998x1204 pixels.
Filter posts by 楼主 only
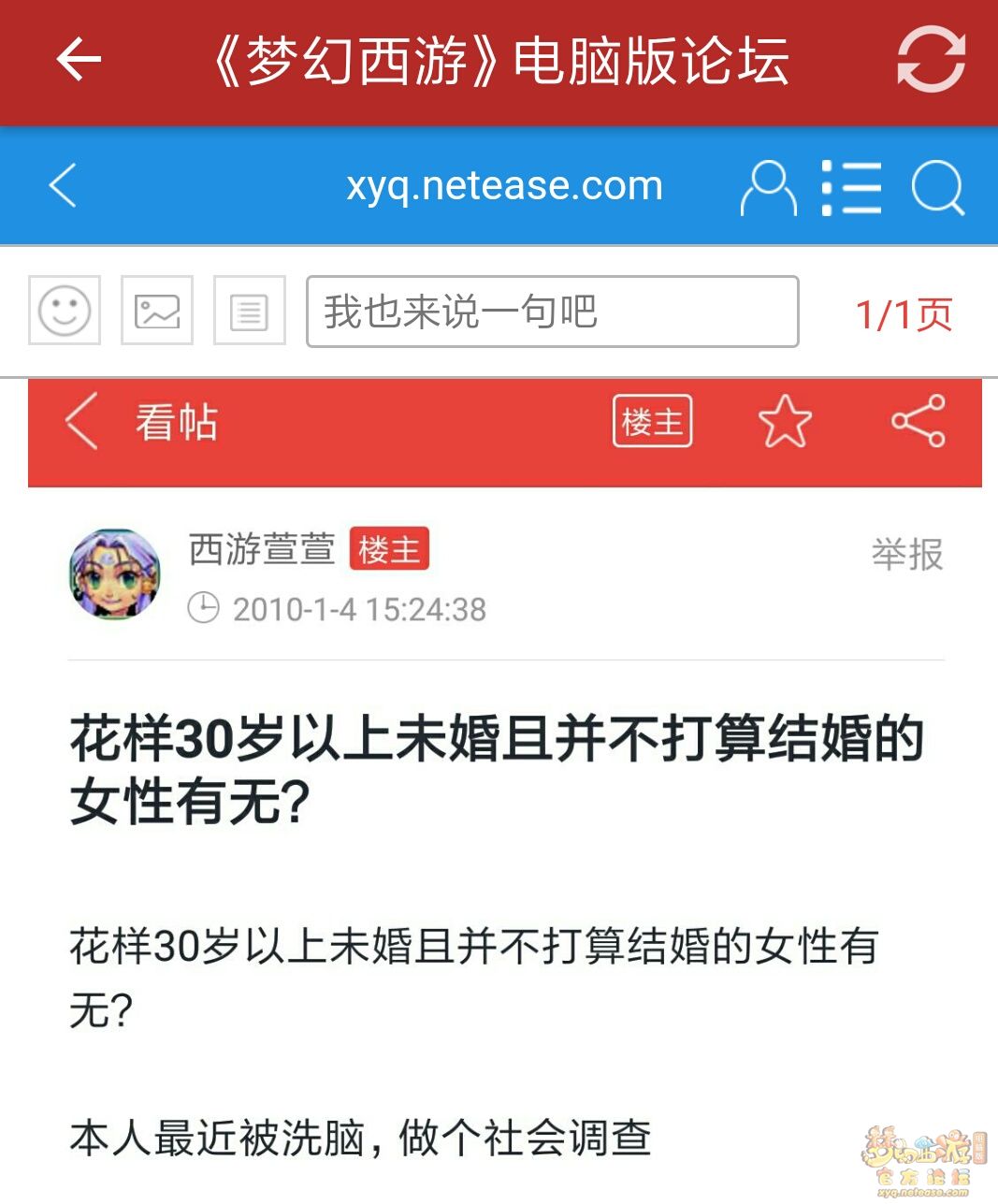pyautogui.click(x=652, y=422)
